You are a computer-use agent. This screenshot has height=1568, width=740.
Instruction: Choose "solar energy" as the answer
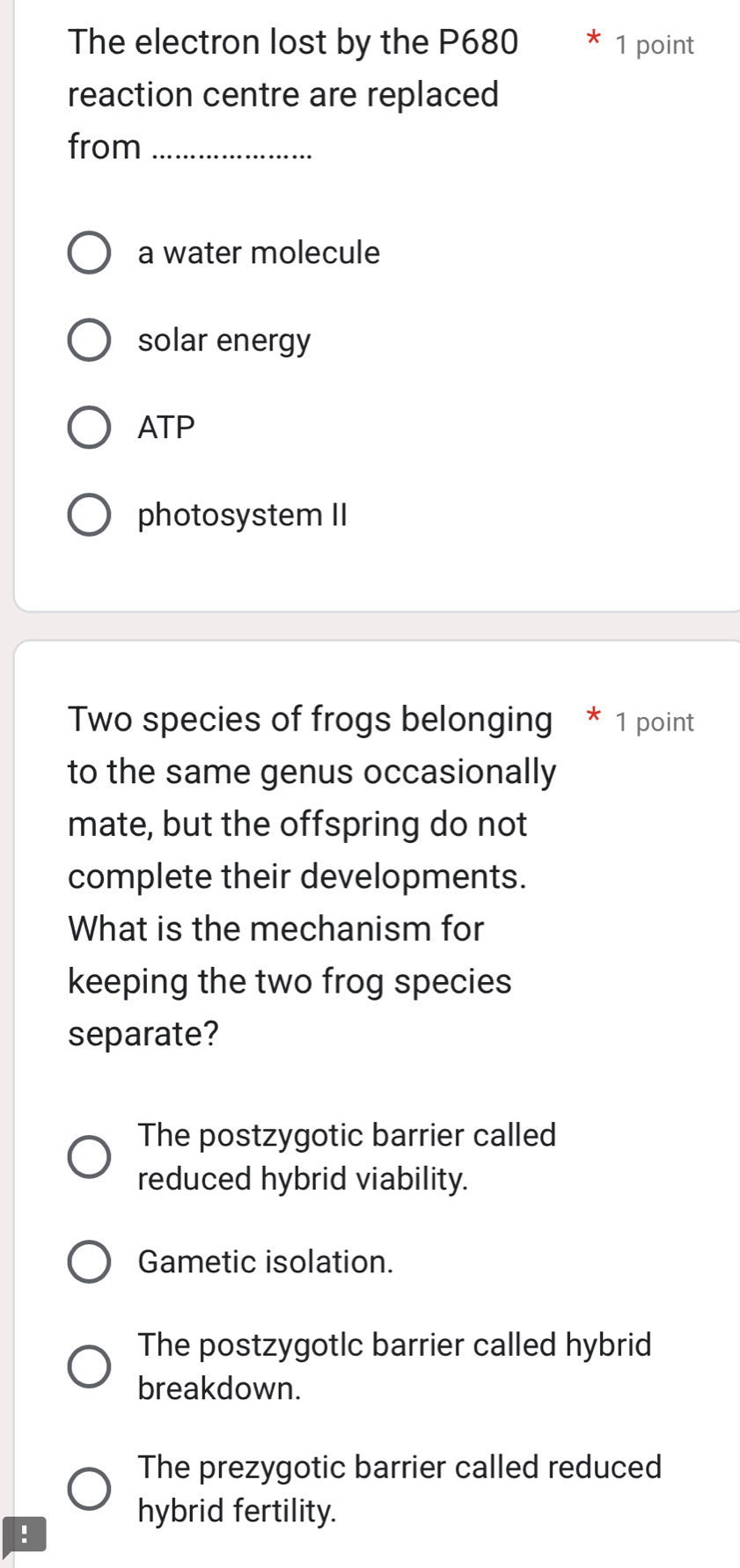(x=88, y=341)
